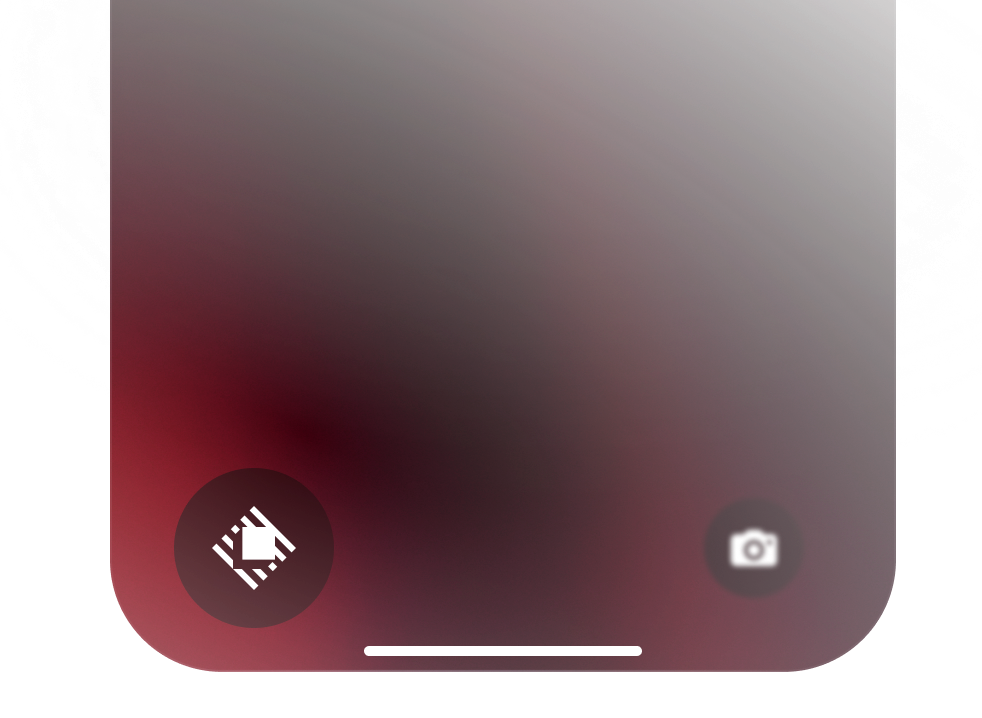Tap the striped diamond shortcut button

(254, 548)
